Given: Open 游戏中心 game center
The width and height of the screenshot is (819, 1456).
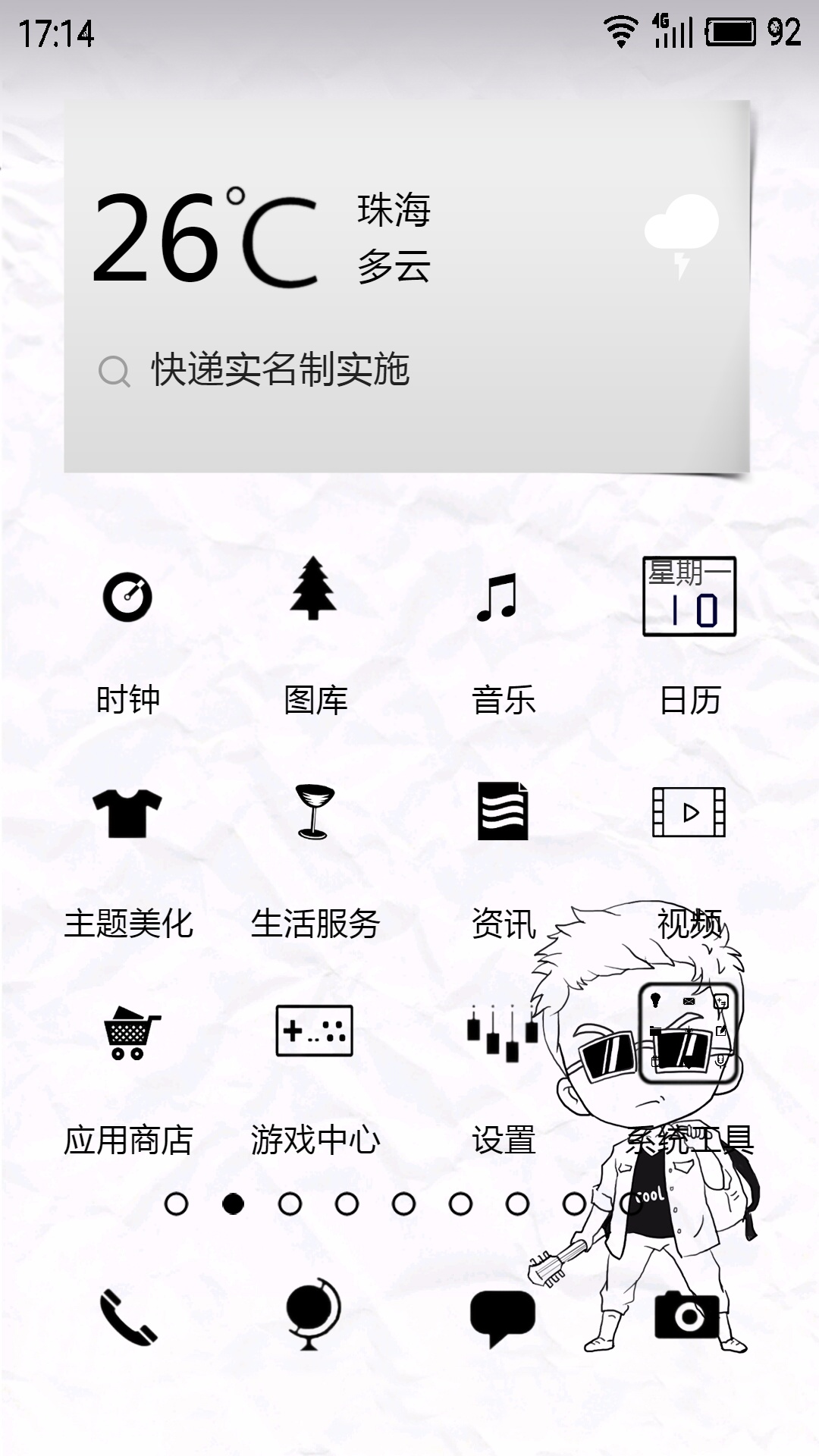Looking at the screenshot, I should tap(314, 1031).
